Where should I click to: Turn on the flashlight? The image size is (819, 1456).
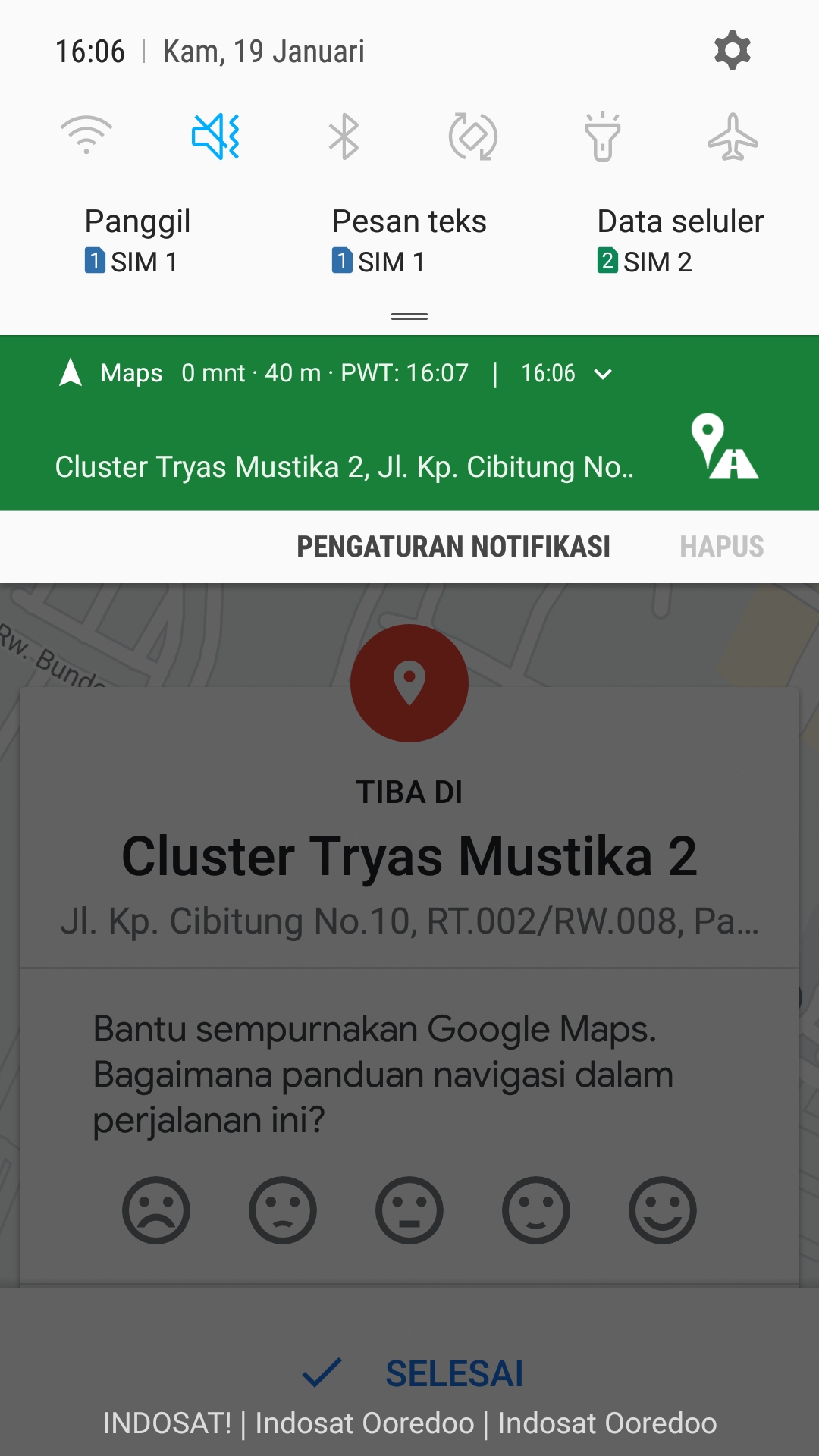pyautogui.click(x=603, y=136)
